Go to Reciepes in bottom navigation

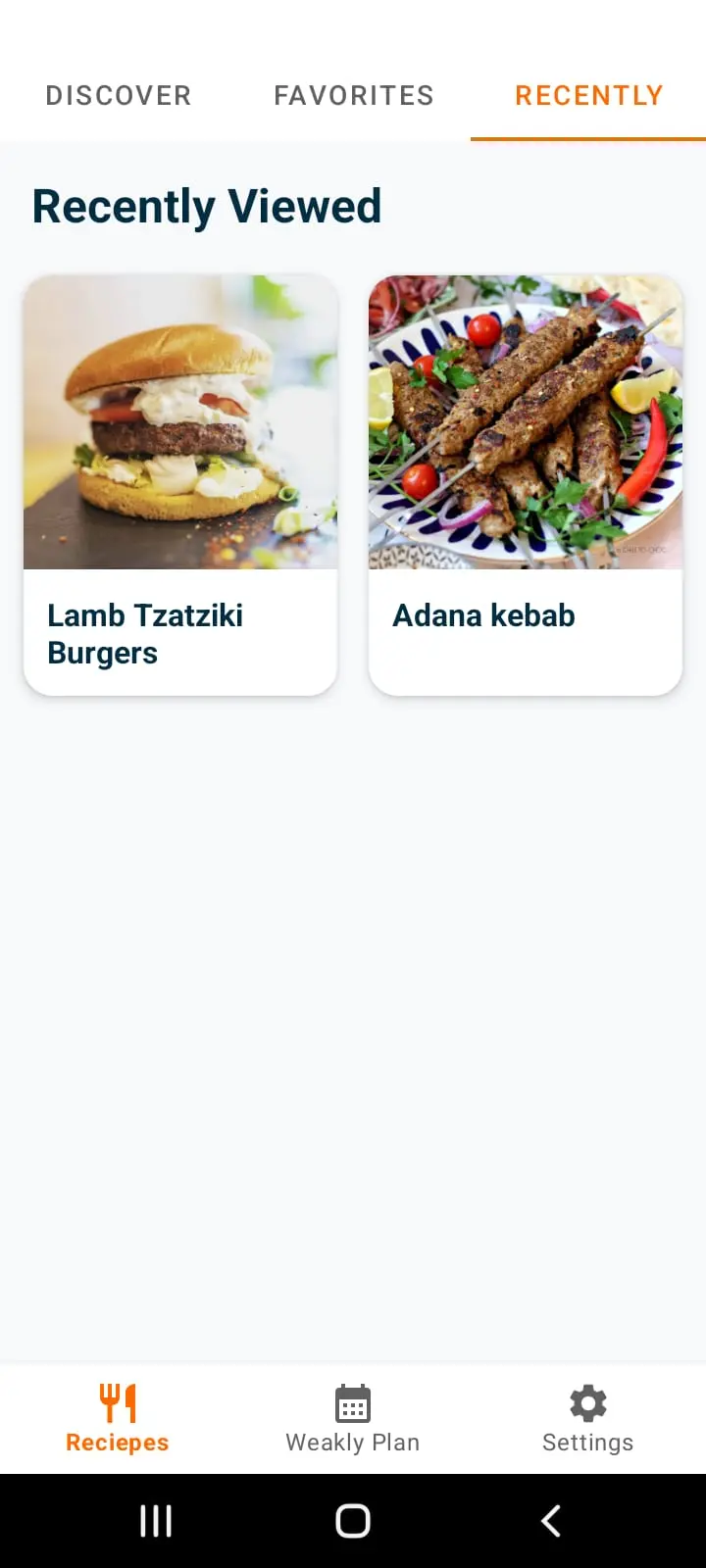tap(118, 1418)
